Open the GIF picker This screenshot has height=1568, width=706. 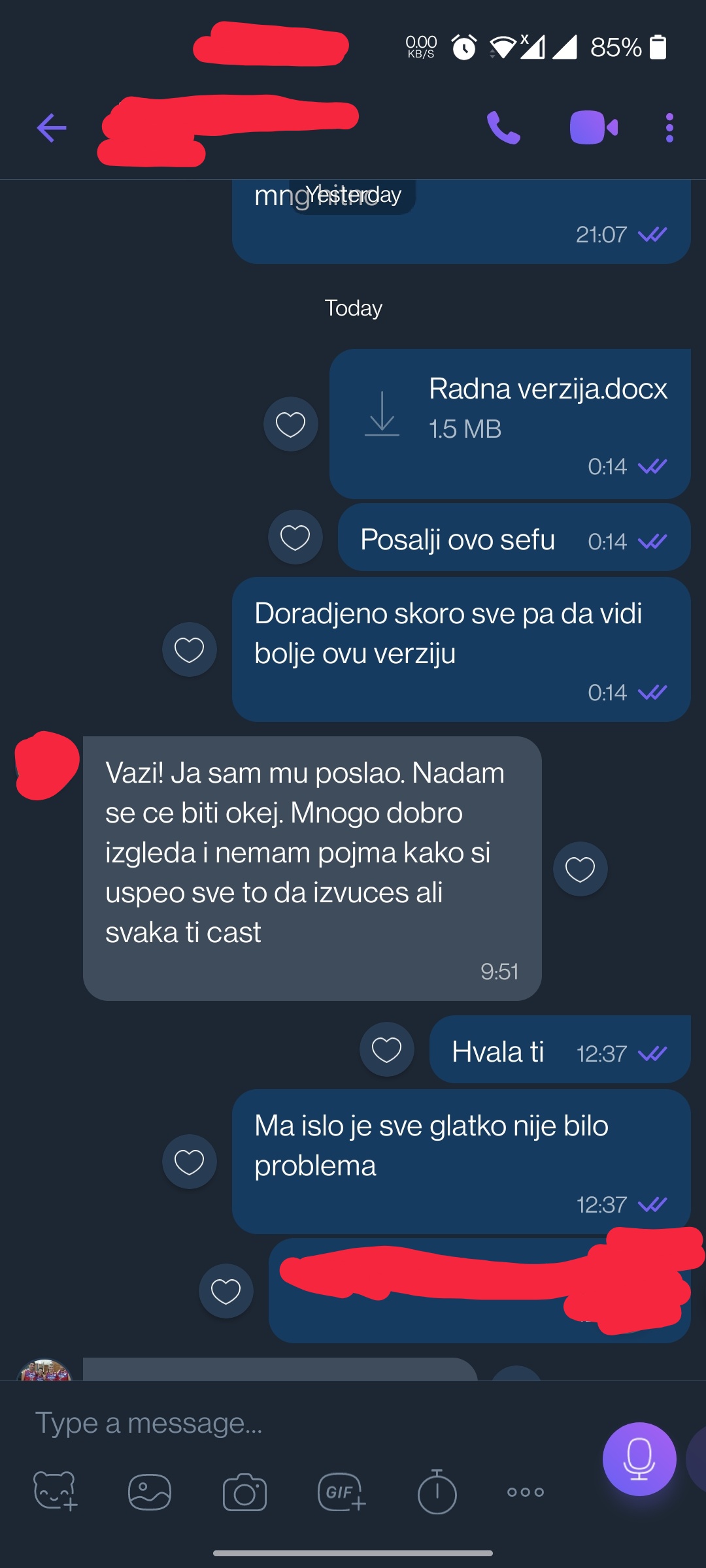click(x=341, y=1492)
